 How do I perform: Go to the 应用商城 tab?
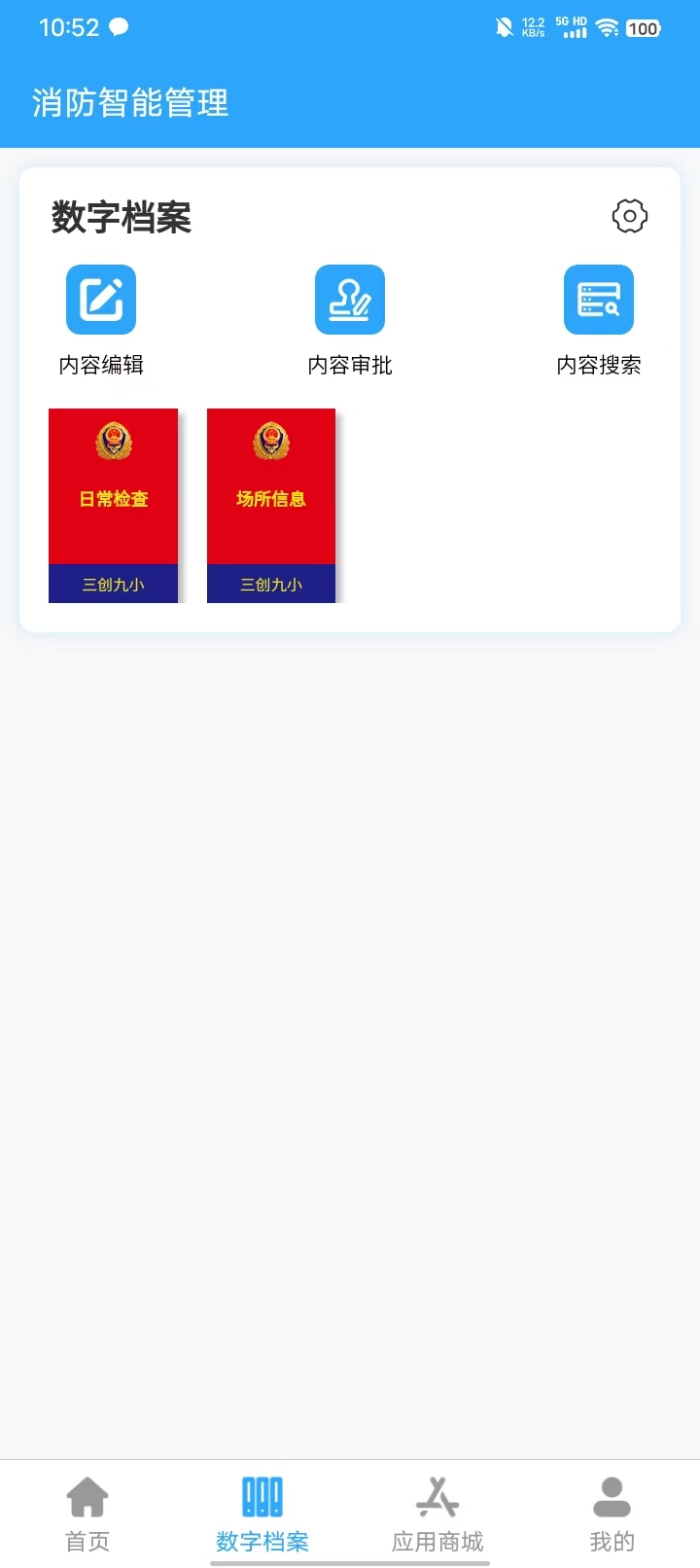(x=437, y=1515)
